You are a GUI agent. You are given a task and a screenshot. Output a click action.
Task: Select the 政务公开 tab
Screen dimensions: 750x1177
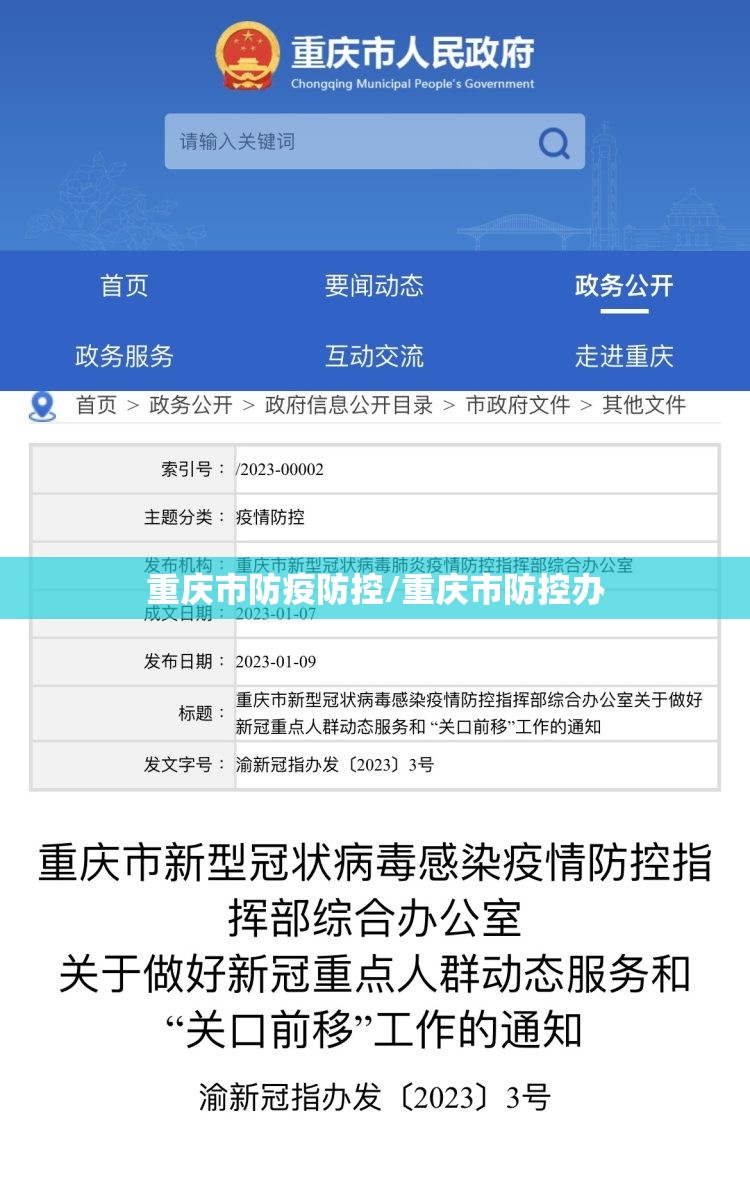pyautogui.click(x=624, y=286)
